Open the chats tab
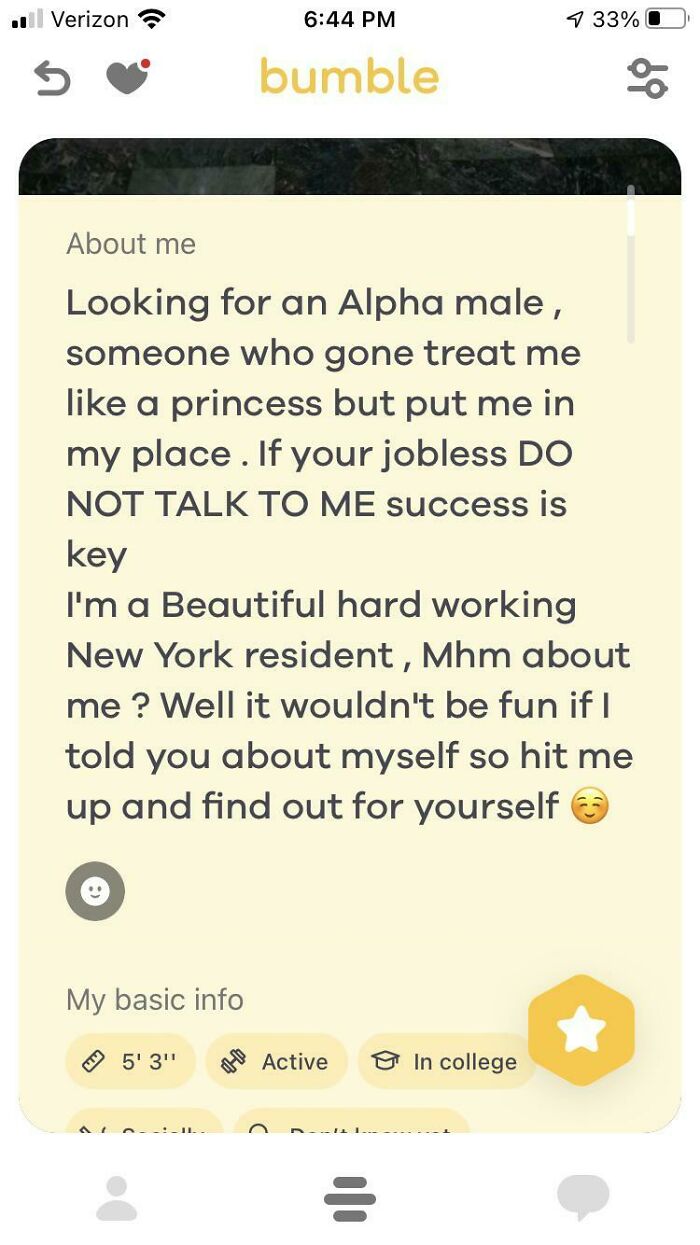The height and width of the screenshot is (1245, 700). (583, 1198)
